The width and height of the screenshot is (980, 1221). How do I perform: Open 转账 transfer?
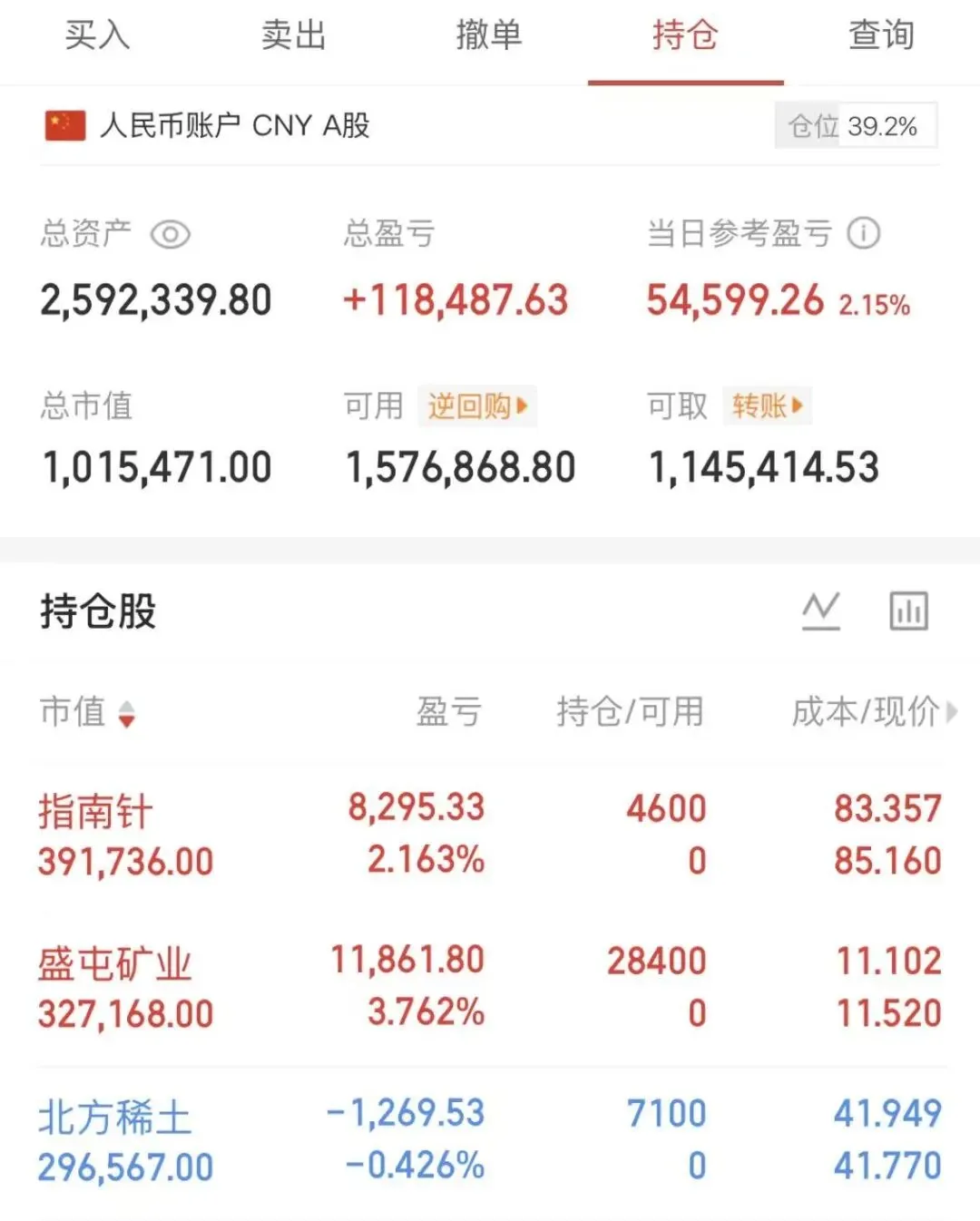(767, 405)
